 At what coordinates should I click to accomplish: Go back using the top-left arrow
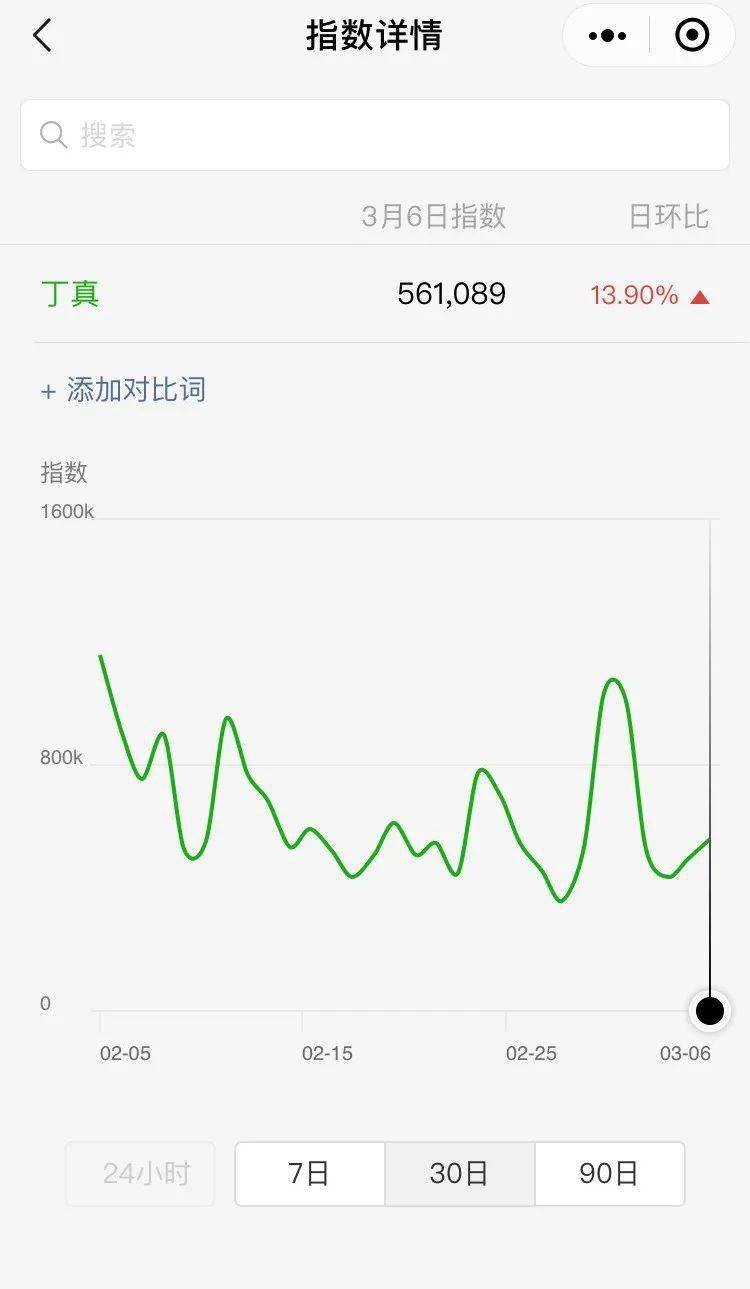pyautogui.click(x=42, y=36)
